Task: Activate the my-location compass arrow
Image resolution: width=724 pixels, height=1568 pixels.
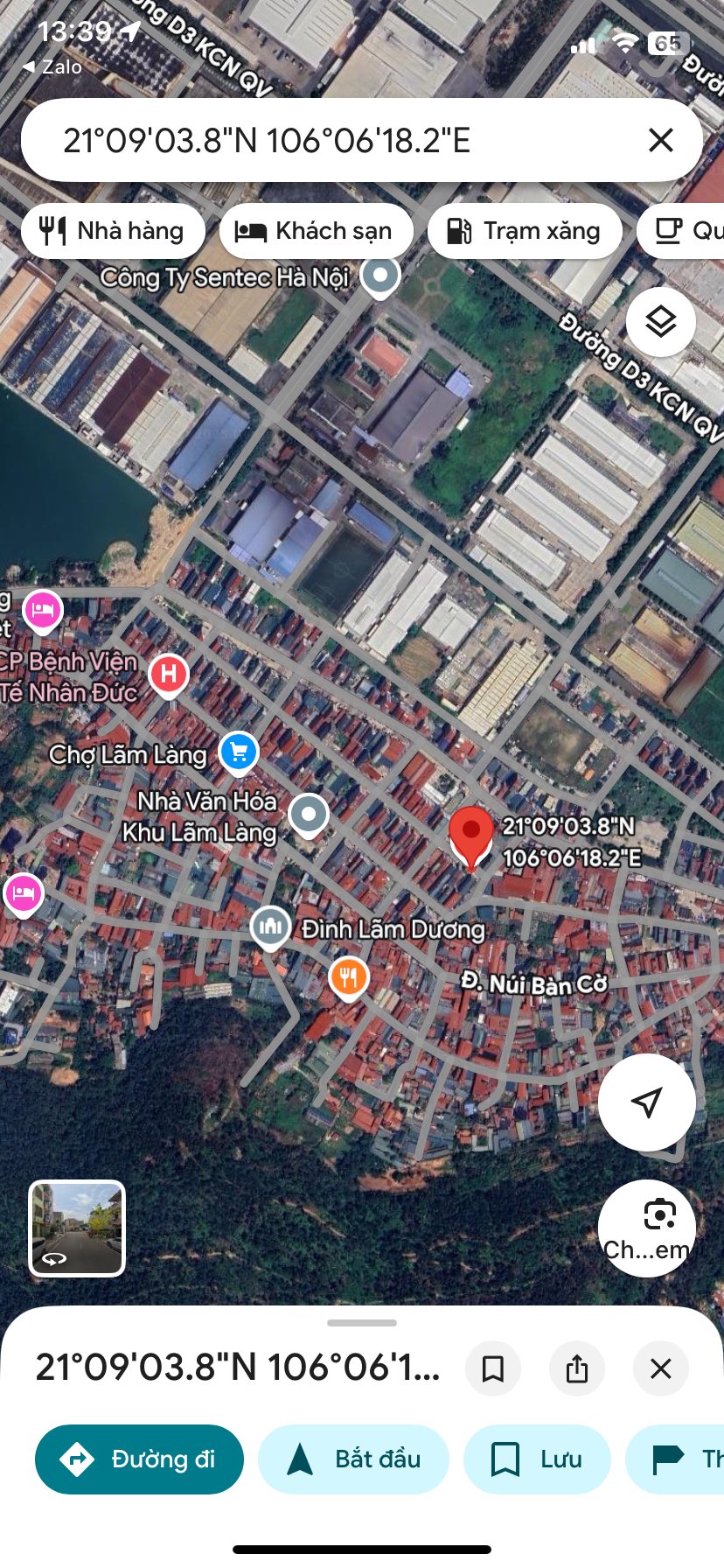Action: (x=646, y=1102)
